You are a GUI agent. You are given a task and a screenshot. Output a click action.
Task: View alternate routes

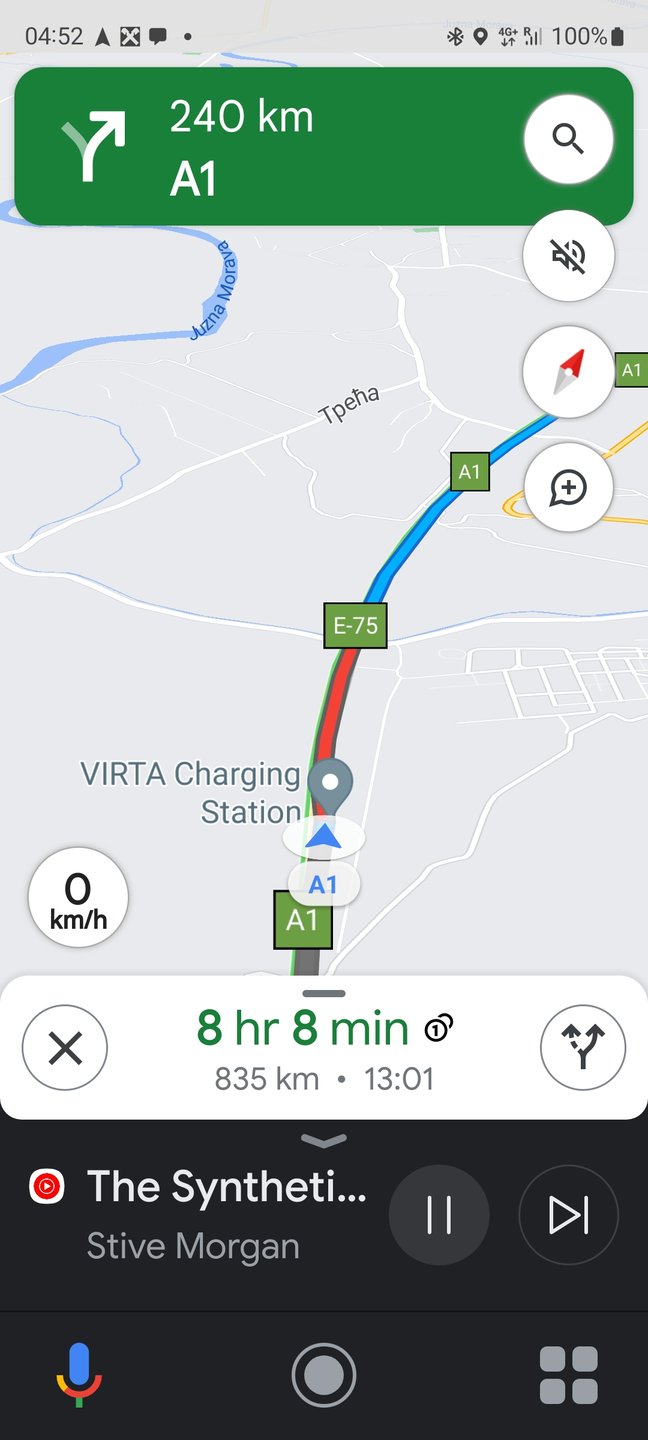pos(583,1048)
